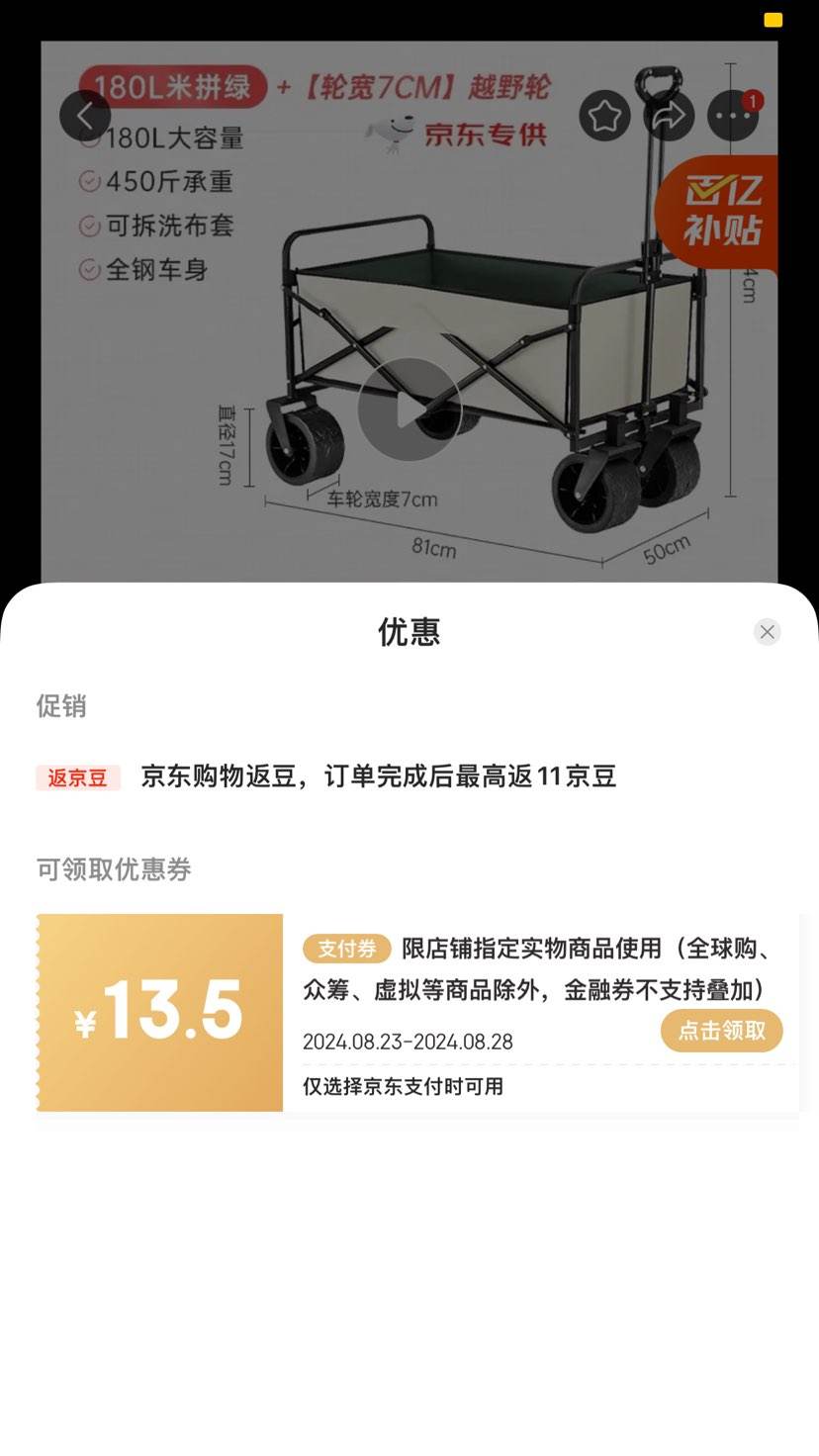This screenshot has width=819, height=1456.
Task: Select the 促销 section heading
Action: tap(63, 707)
